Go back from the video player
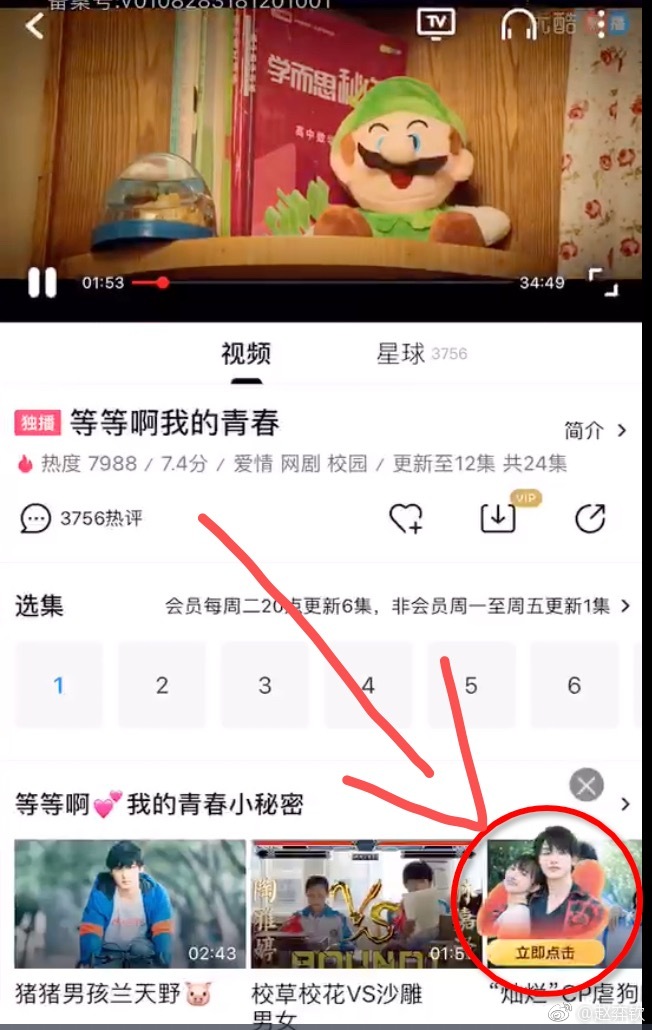Image resolution: width=652 pixels, height=1030 pixels. 34,27
